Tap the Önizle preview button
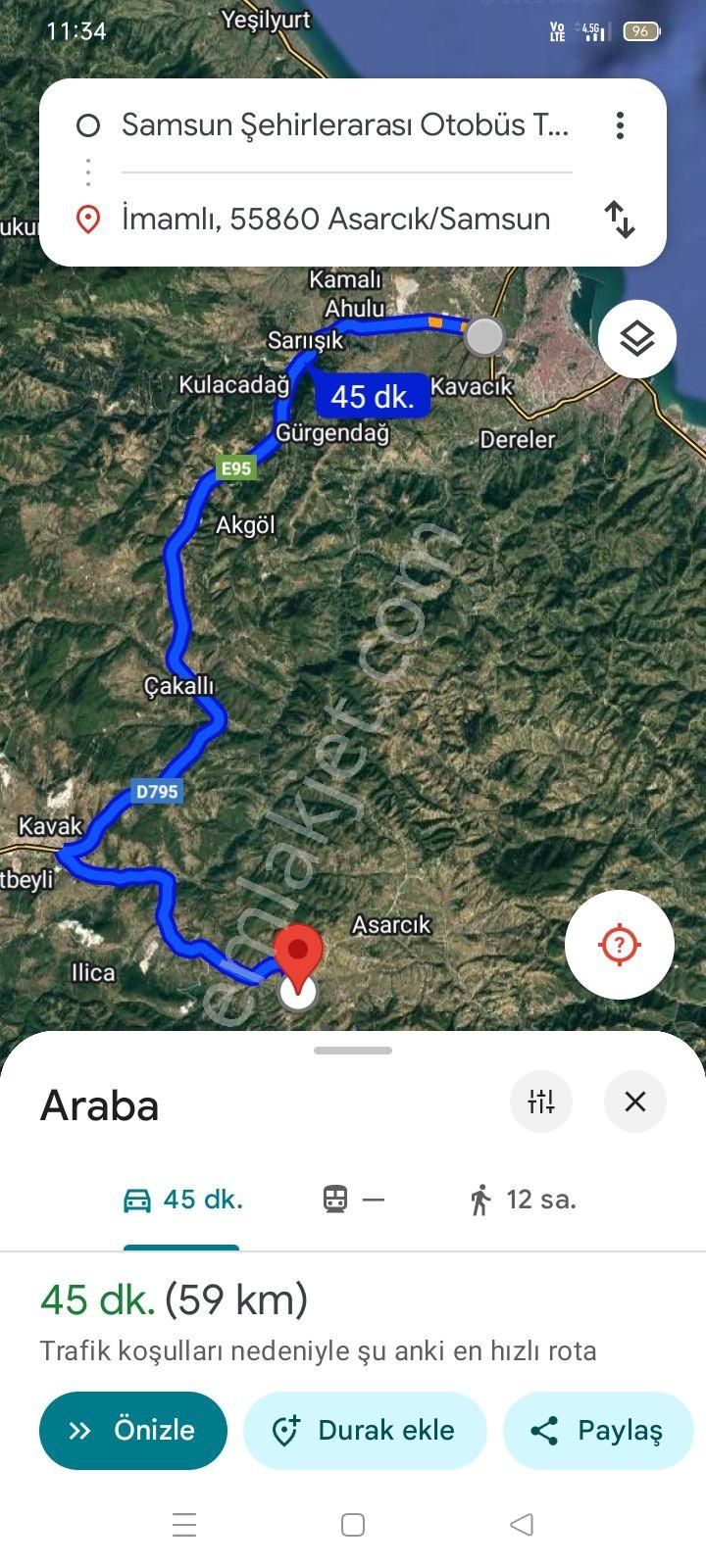This screenshot has width=706, height=1568. 132,1430
